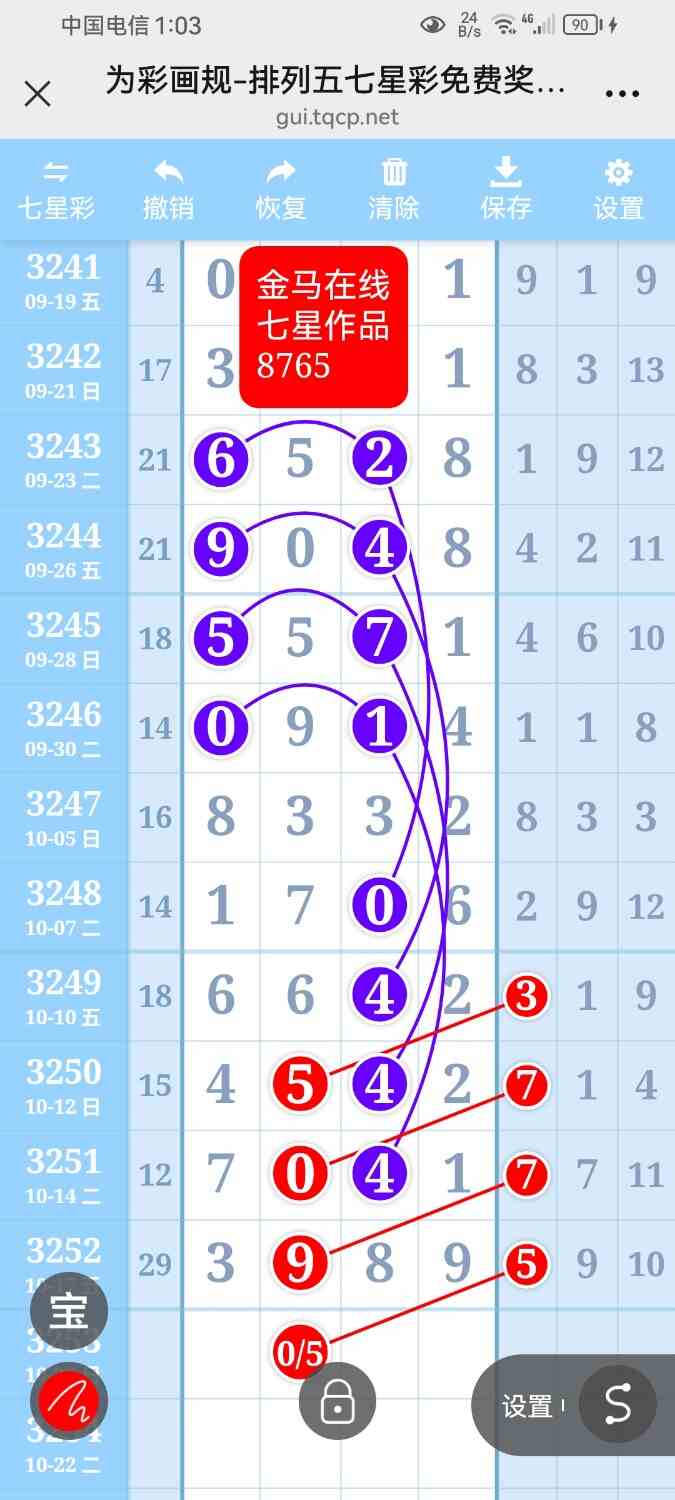Undo the last drawing with 撤销
The height and width of the screenshot is (1500, 675).
168,190
